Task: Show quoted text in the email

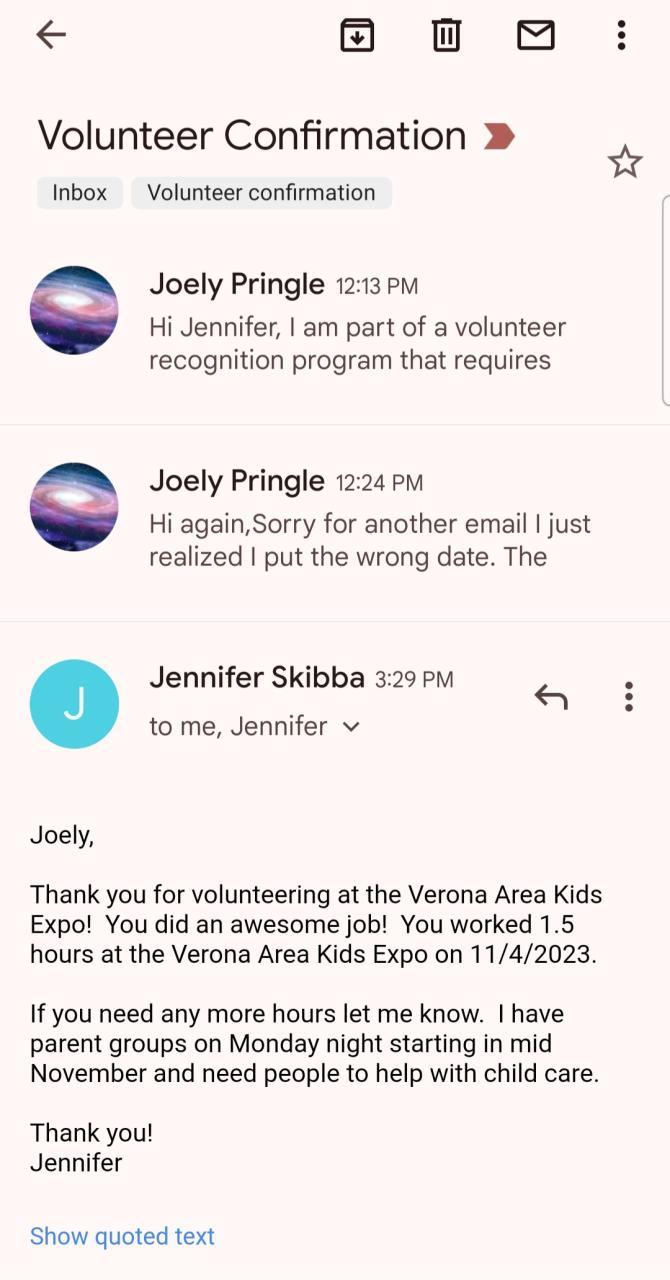Action: pyautogui.click(x=122, y=1237)
